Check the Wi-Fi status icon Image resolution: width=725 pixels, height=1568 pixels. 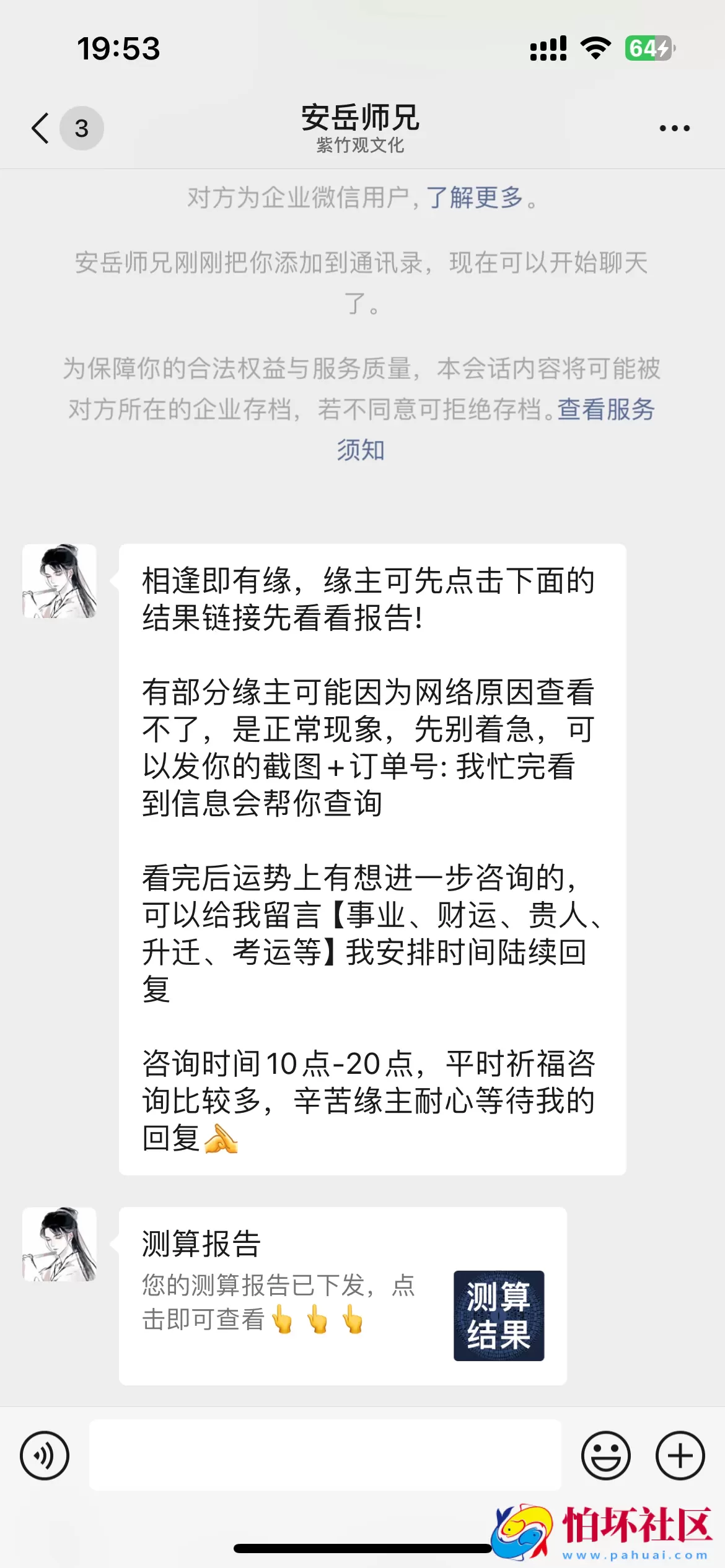[595, 48]
